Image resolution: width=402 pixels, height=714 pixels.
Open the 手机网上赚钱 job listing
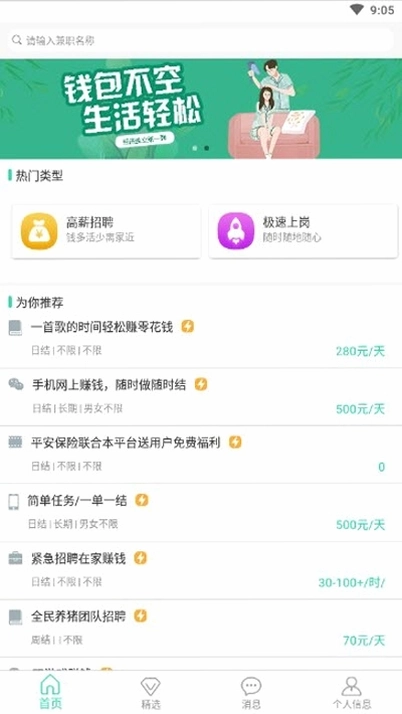click(201, 397)
